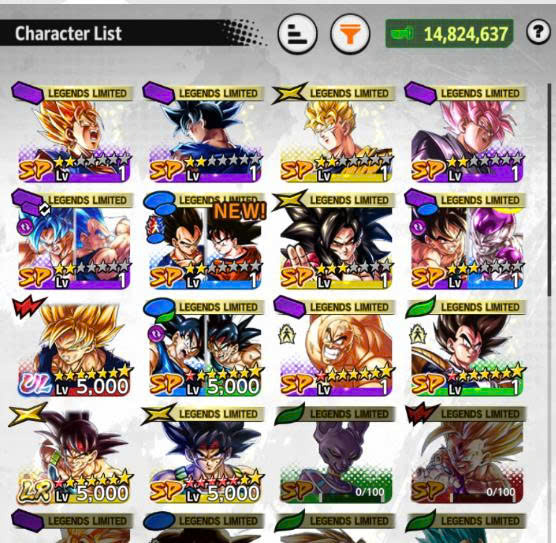Select the green SP armored spiky-haired card
The height and width of the screenshot is (543, 556).
467,347
